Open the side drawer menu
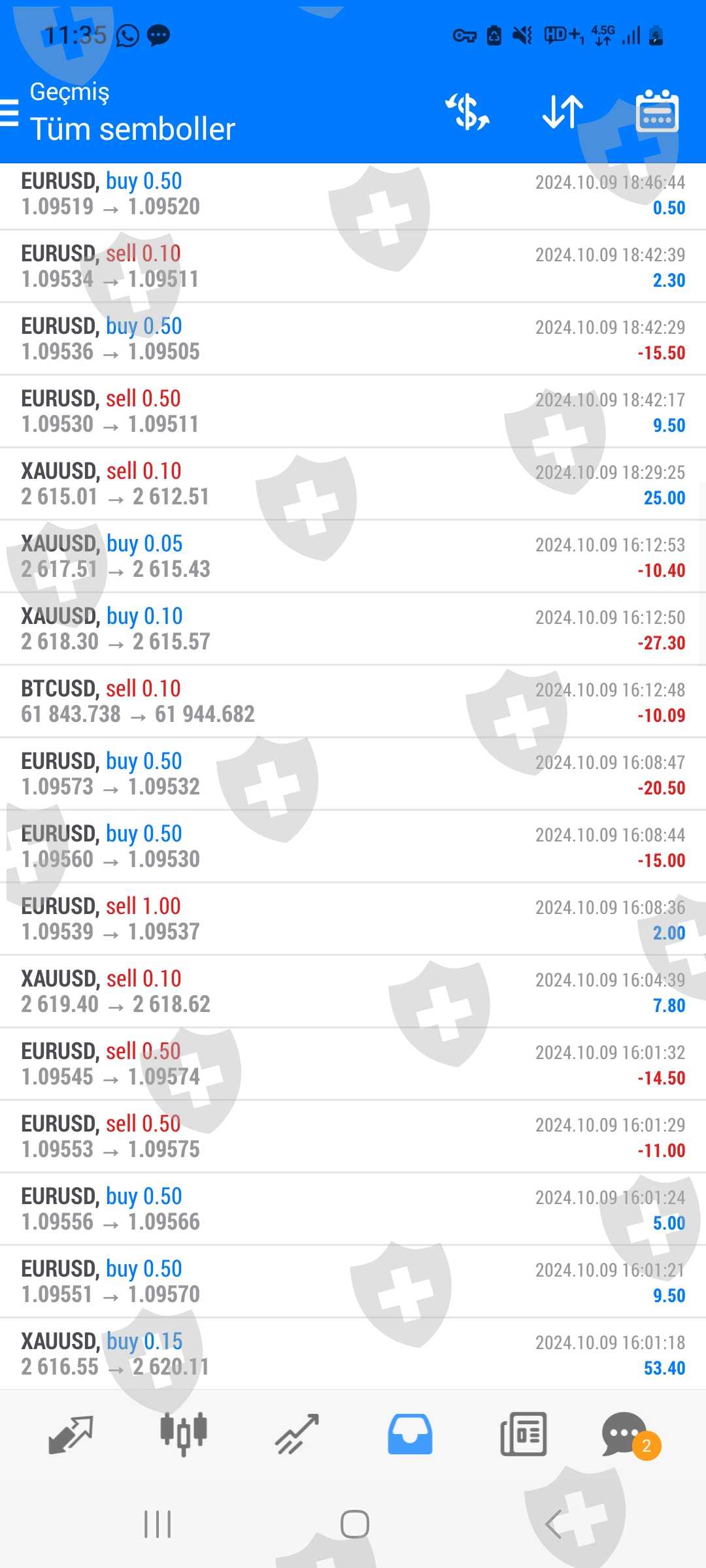Screen dimensions: 706x1568 click(9, 112)
